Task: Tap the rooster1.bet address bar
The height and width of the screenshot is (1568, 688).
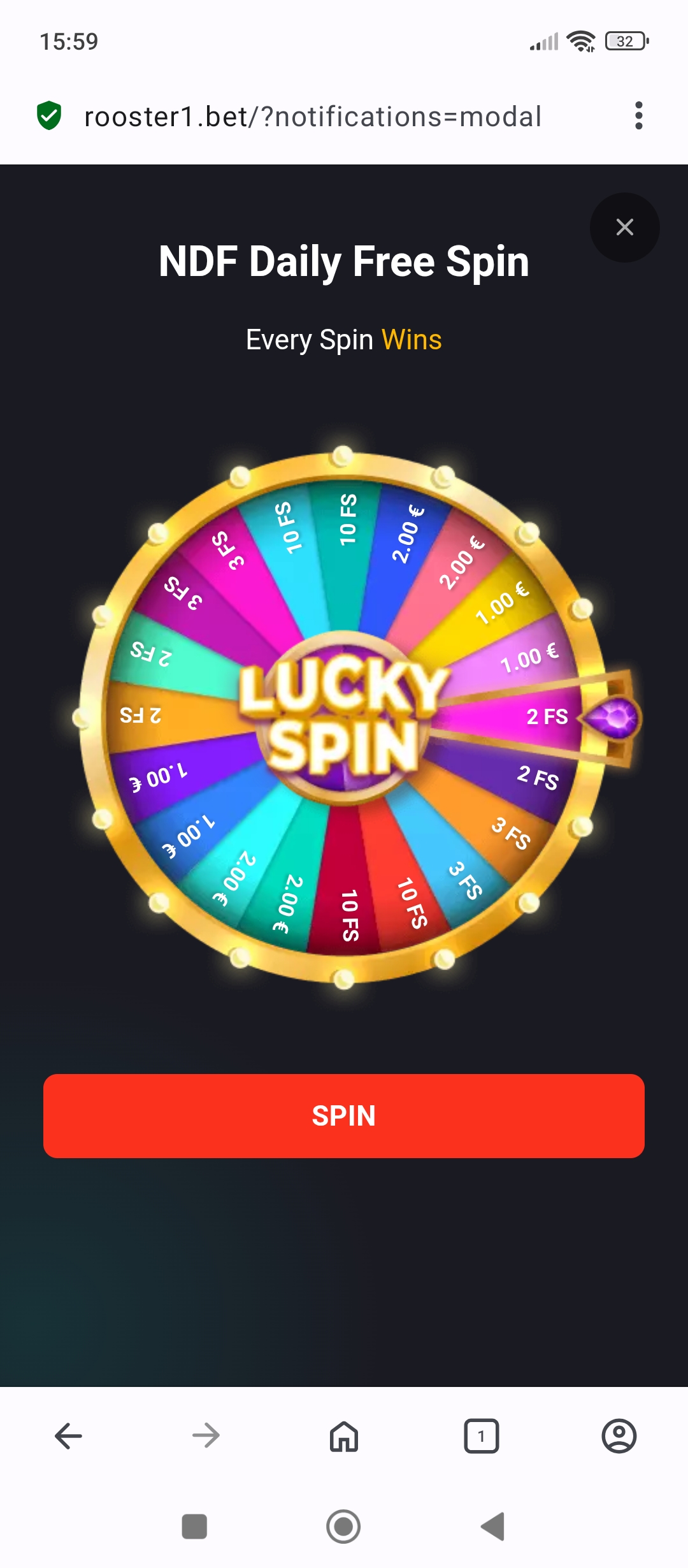Action: [x=312, y=117]
